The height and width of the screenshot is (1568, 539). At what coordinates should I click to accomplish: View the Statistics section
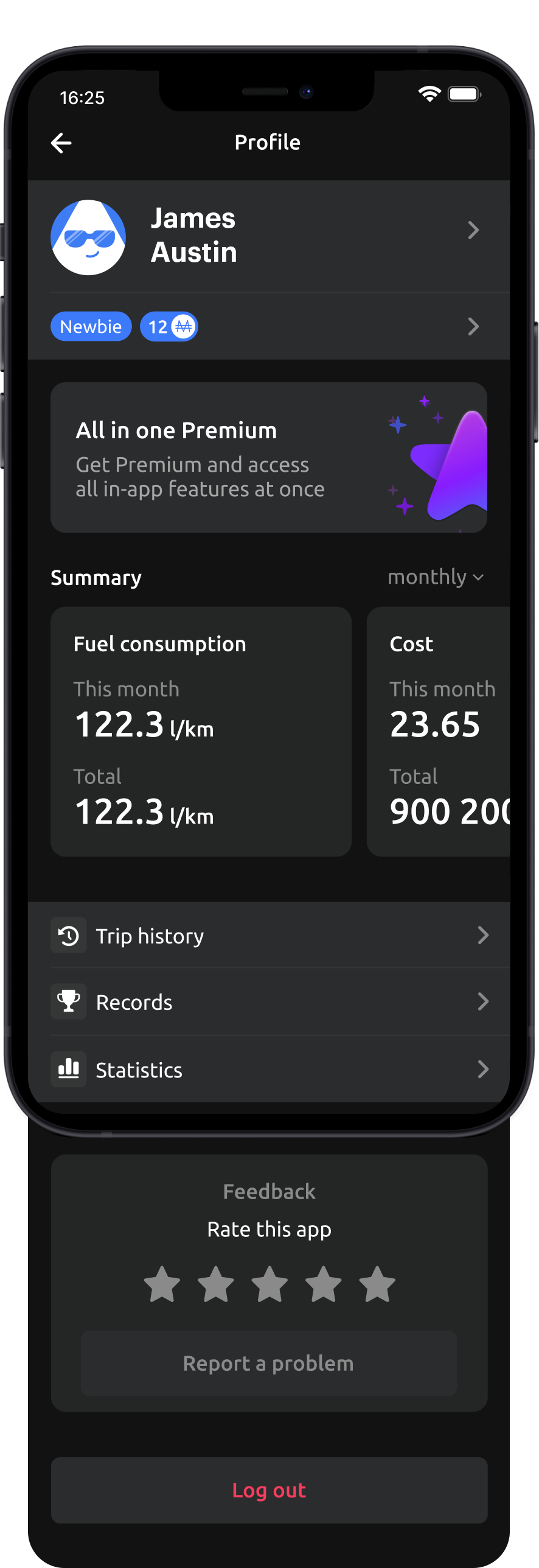(268, 1069)
